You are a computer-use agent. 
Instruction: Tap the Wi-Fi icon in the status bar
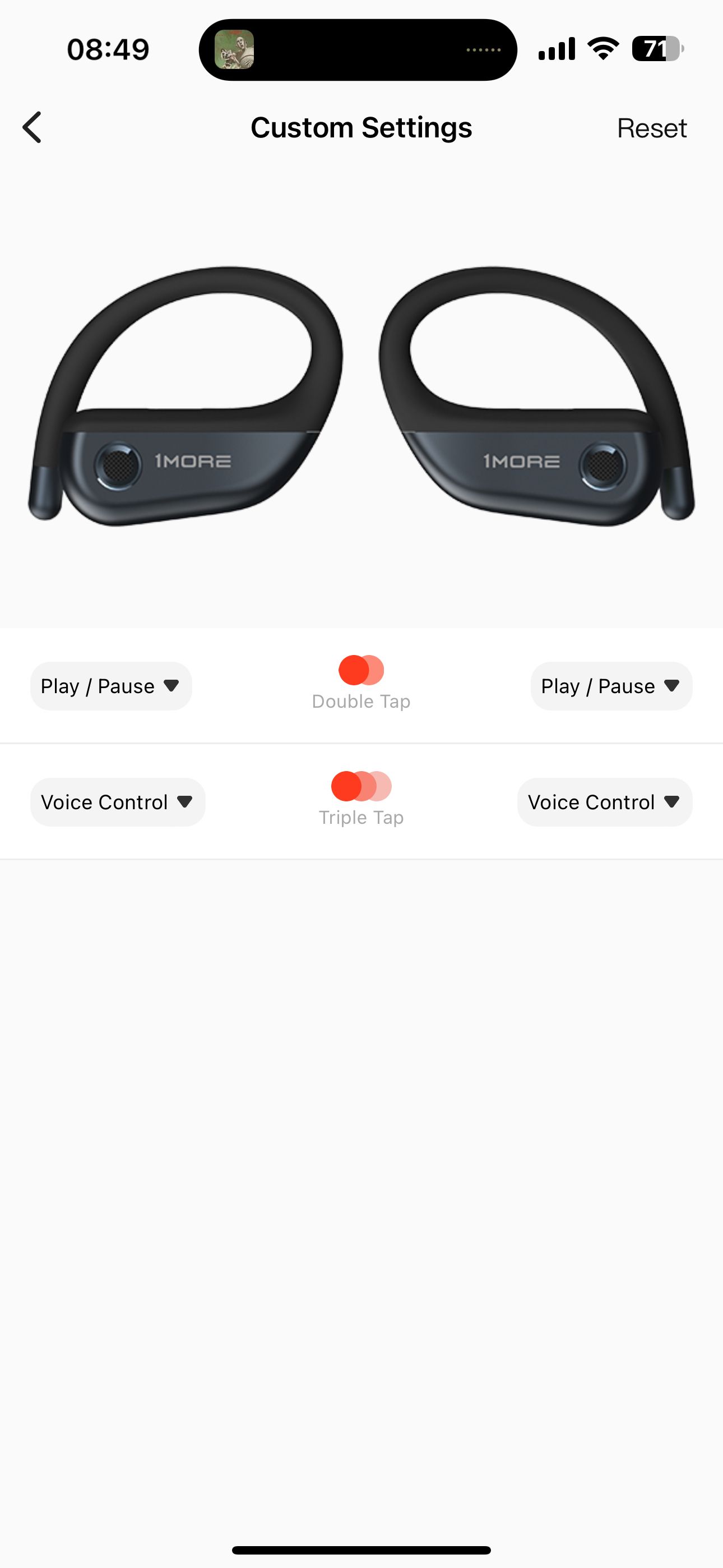tap(602, 49)
